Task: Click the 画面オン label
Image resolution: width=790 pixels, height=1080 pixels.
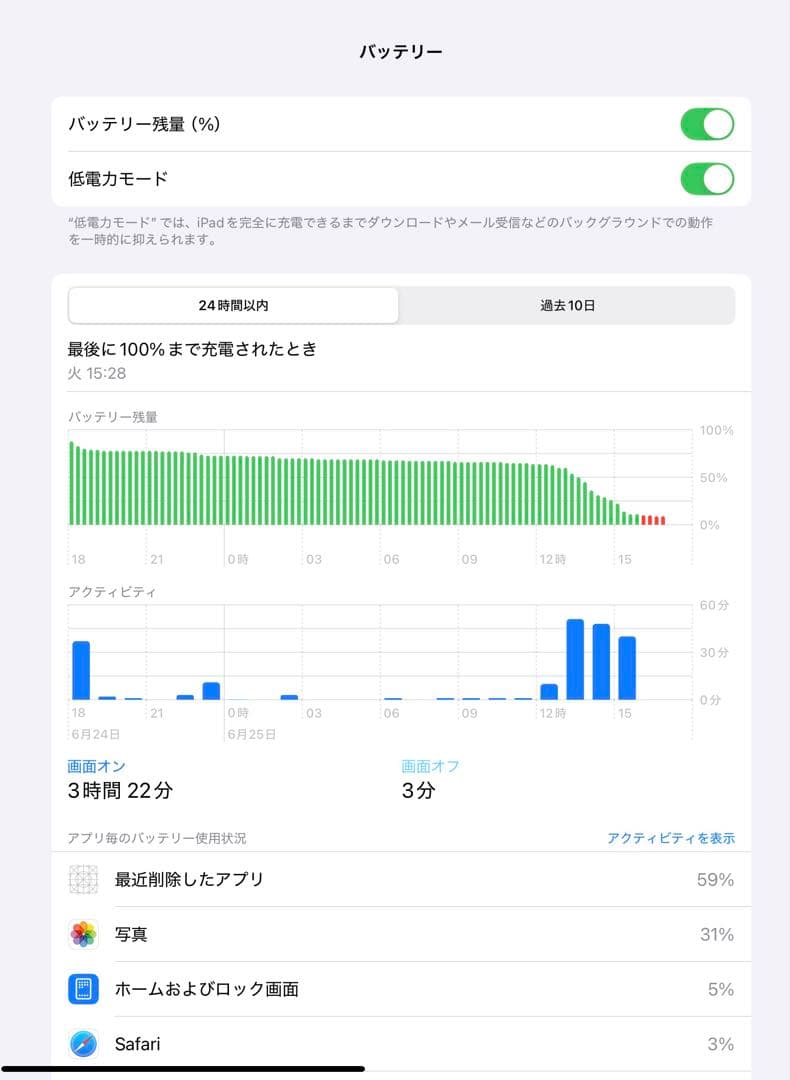Action: 91,765
